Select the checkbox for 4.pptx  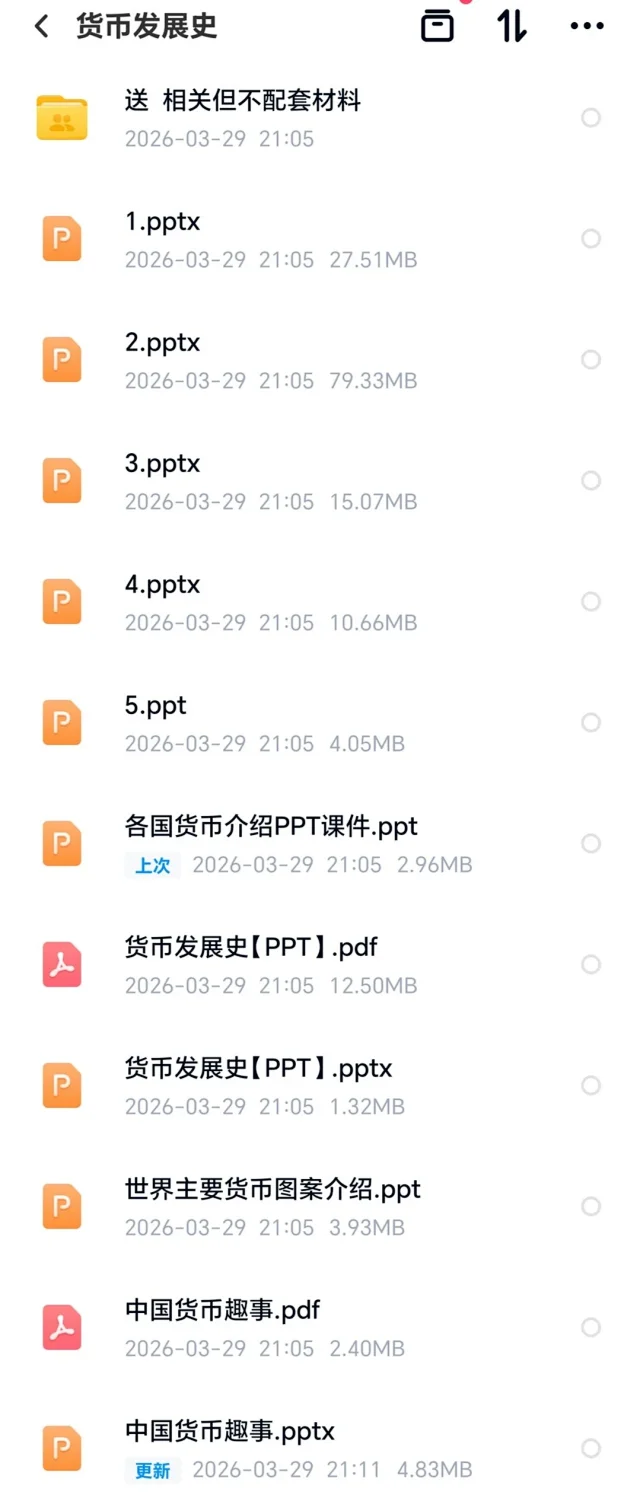pos(591,601)
